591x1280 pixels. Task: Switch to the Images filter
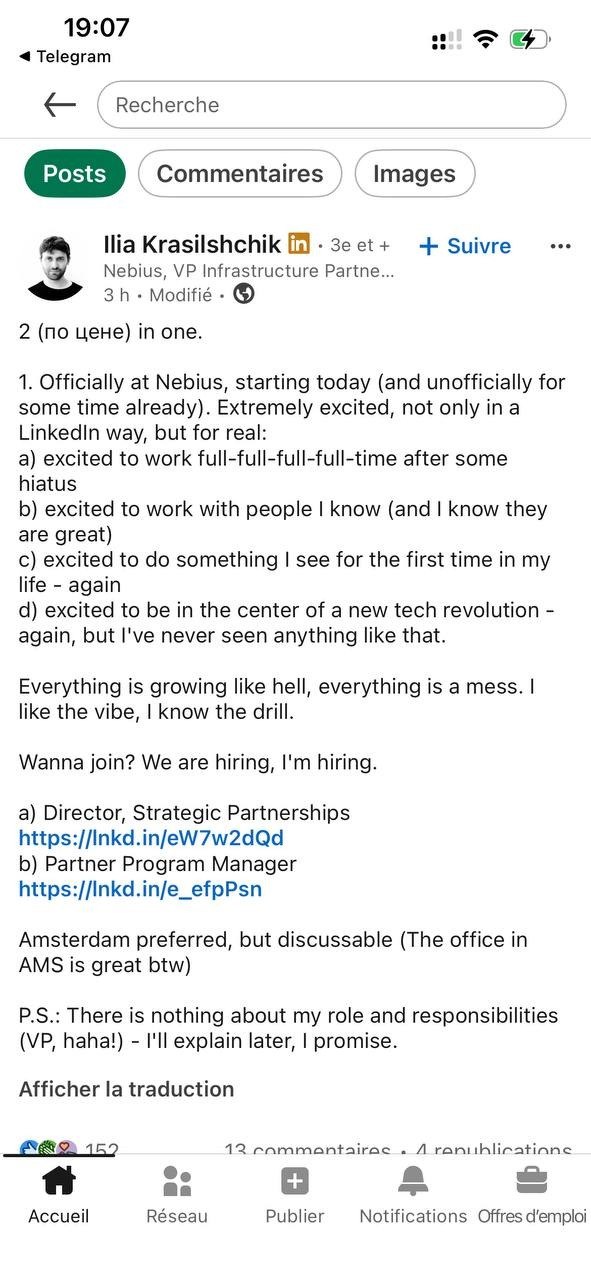pyautogui.click(x=414, y=174)
